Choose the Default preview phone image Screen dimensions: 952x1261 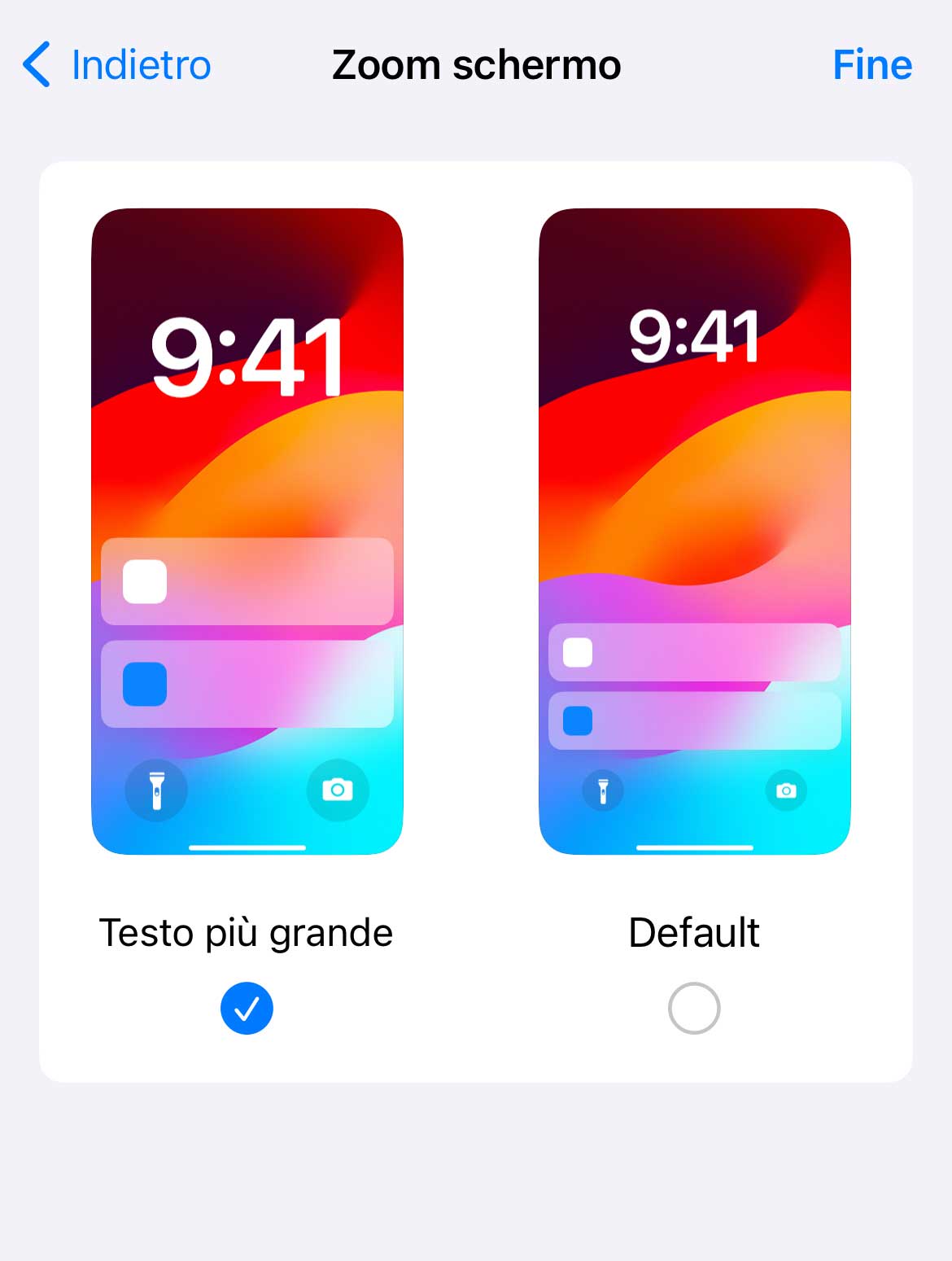694,531
